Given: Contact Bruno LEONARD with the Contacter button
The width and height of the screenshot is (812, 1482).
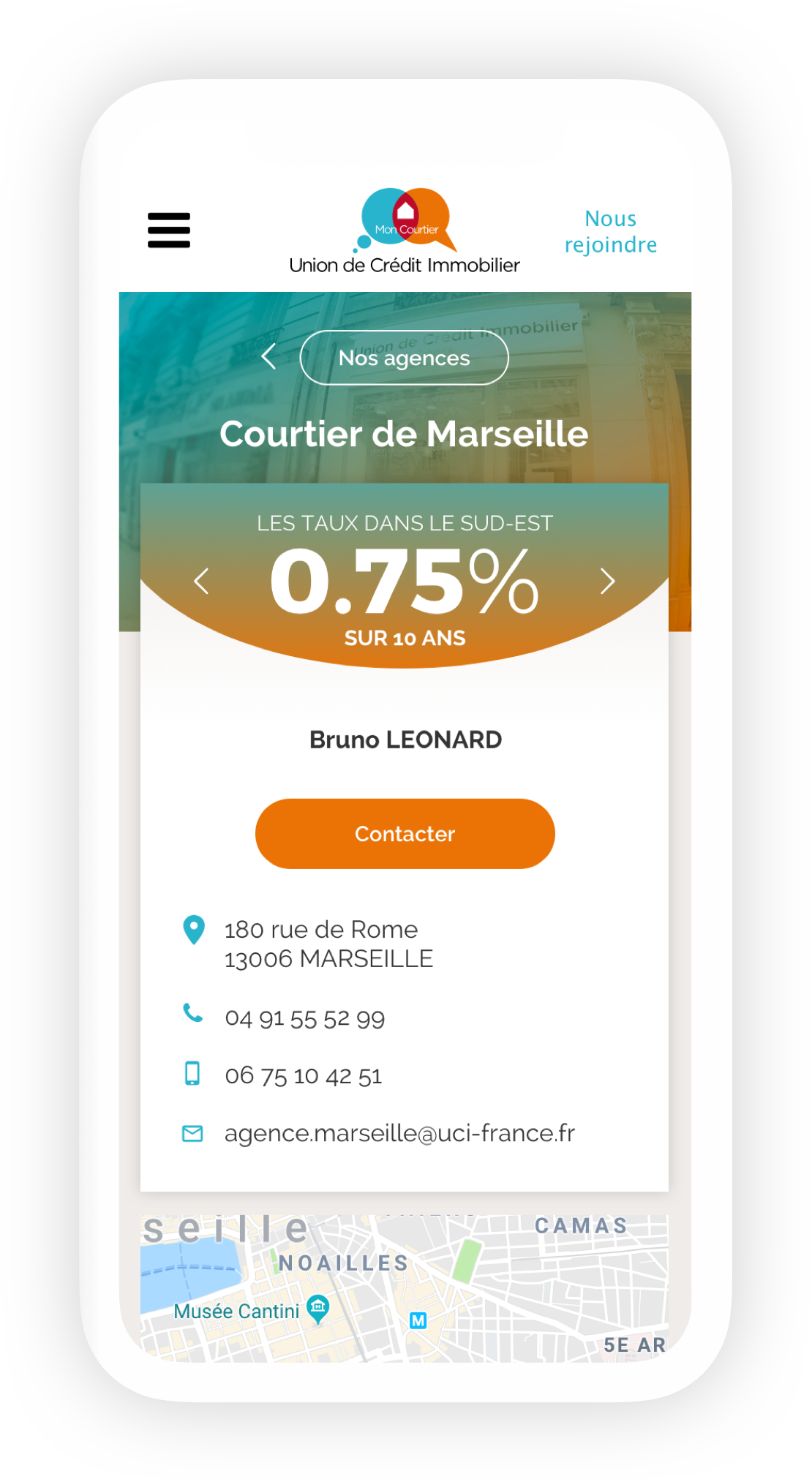Looking at the screenshot, I should 405,834.
